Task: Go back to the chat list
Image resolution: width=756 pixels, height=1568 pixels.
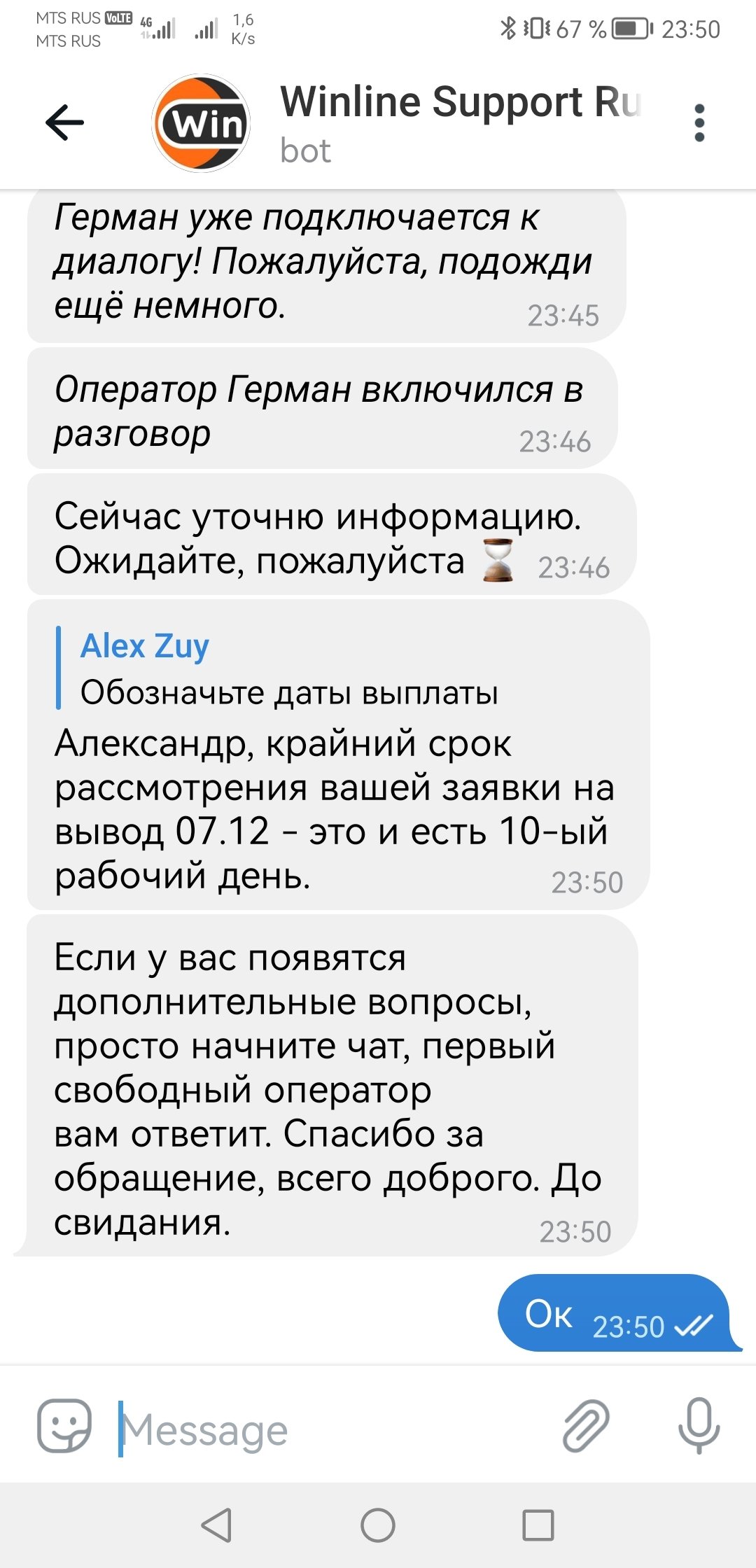Action: (x=64, y=122)
